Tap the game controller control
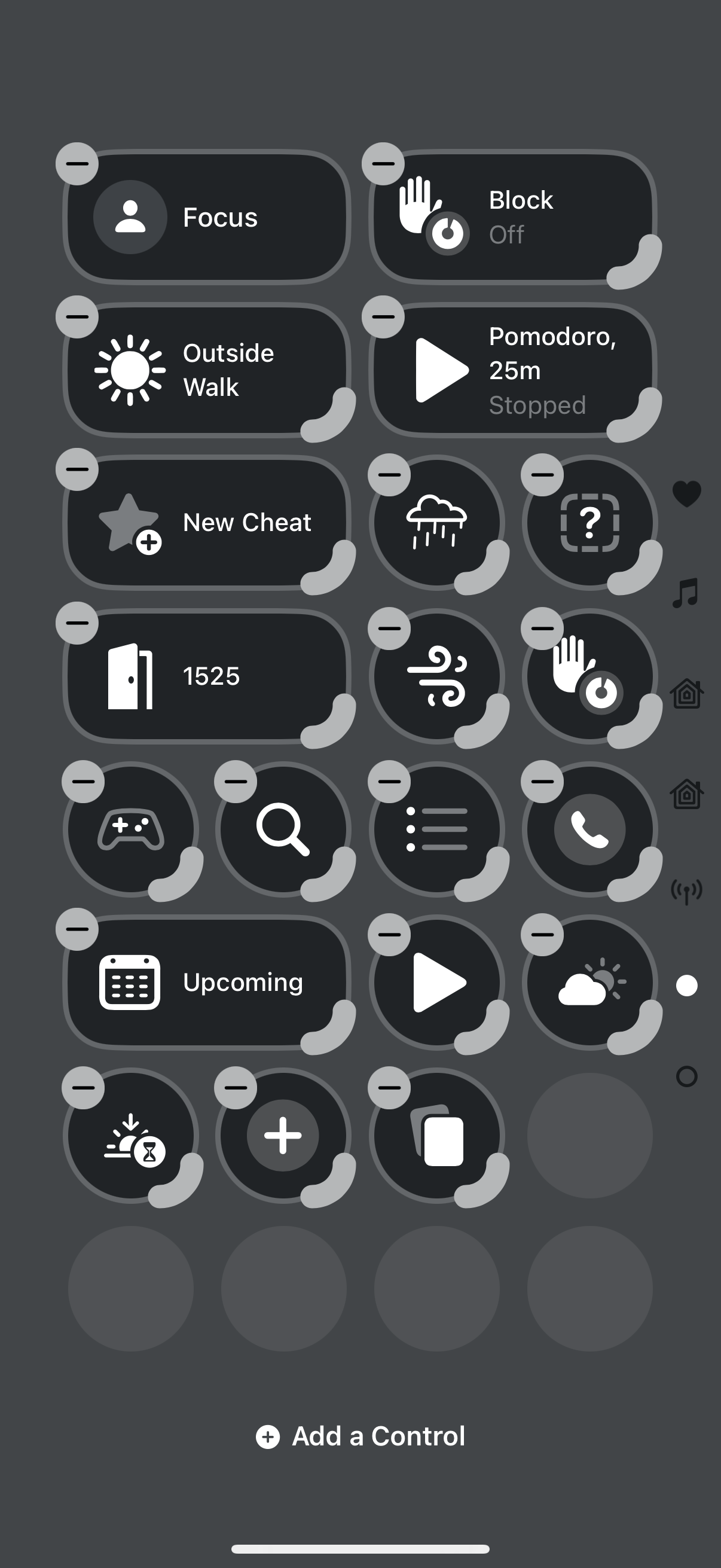This screenshot has height=1568, width=721. pyautogui.click(x=131, y=829)
